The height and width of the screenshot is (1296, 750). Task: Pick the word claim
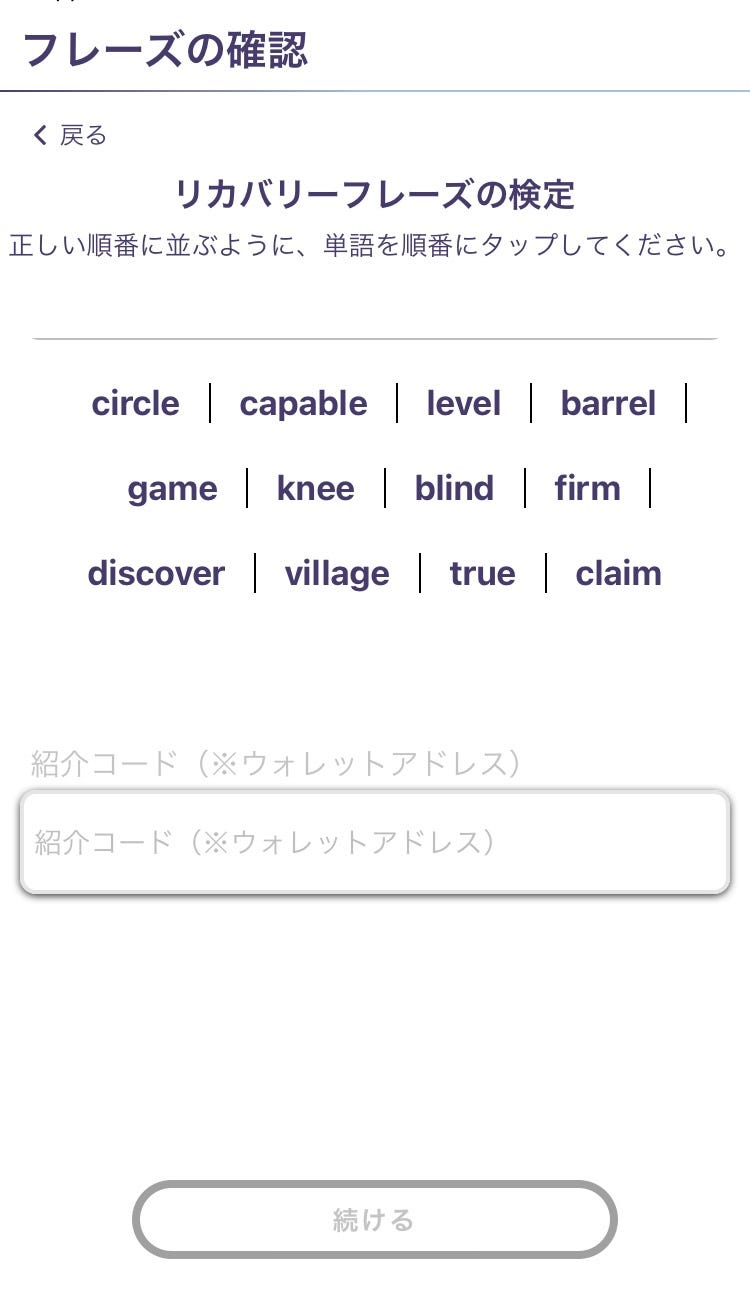tap(618, 573)
